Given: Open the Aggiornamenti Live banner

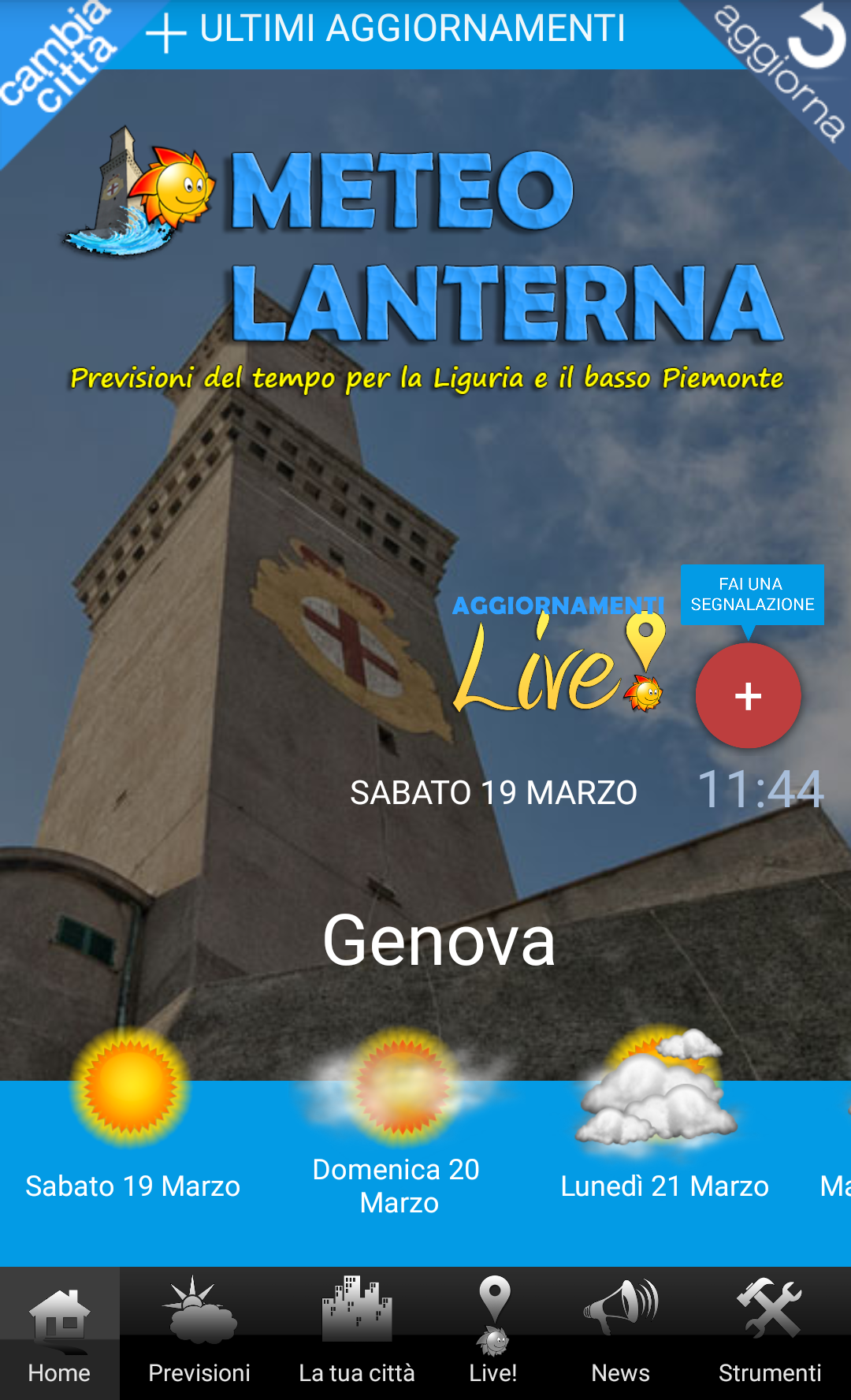Looking at the screenshot, I should (559, 654).
